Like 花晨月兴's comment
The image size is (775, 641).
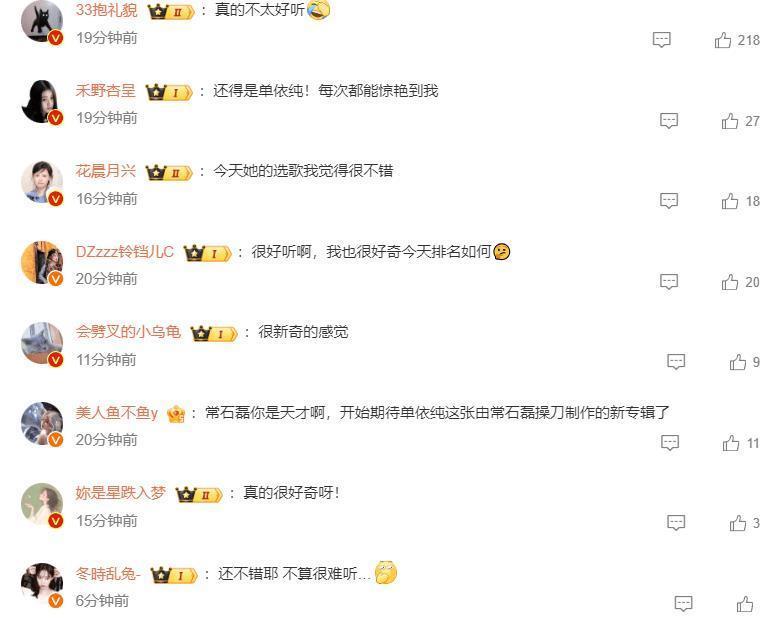730,201
